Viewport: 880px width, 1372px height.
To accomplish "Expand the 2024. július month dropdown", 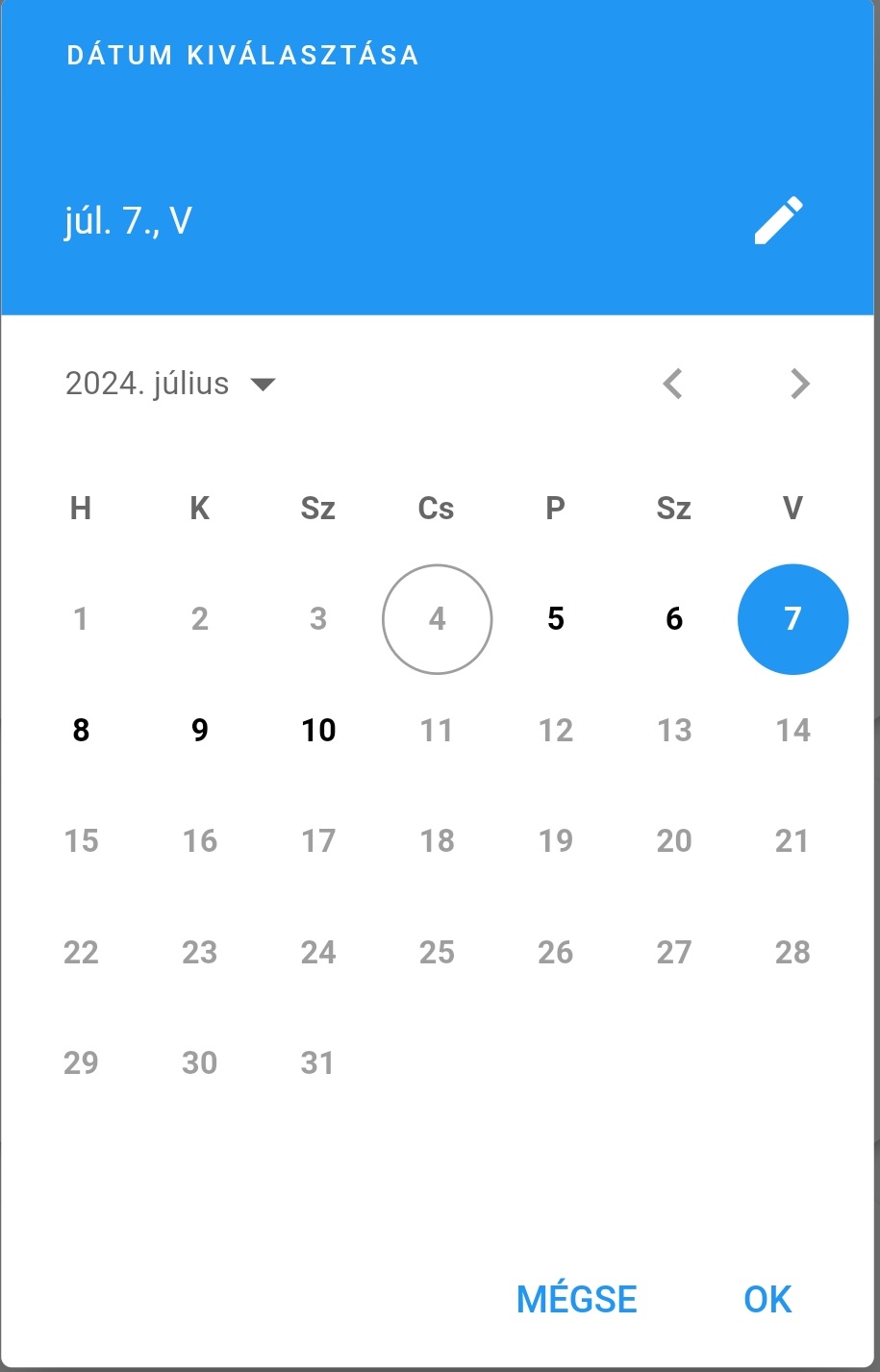I will click(170, 384).
